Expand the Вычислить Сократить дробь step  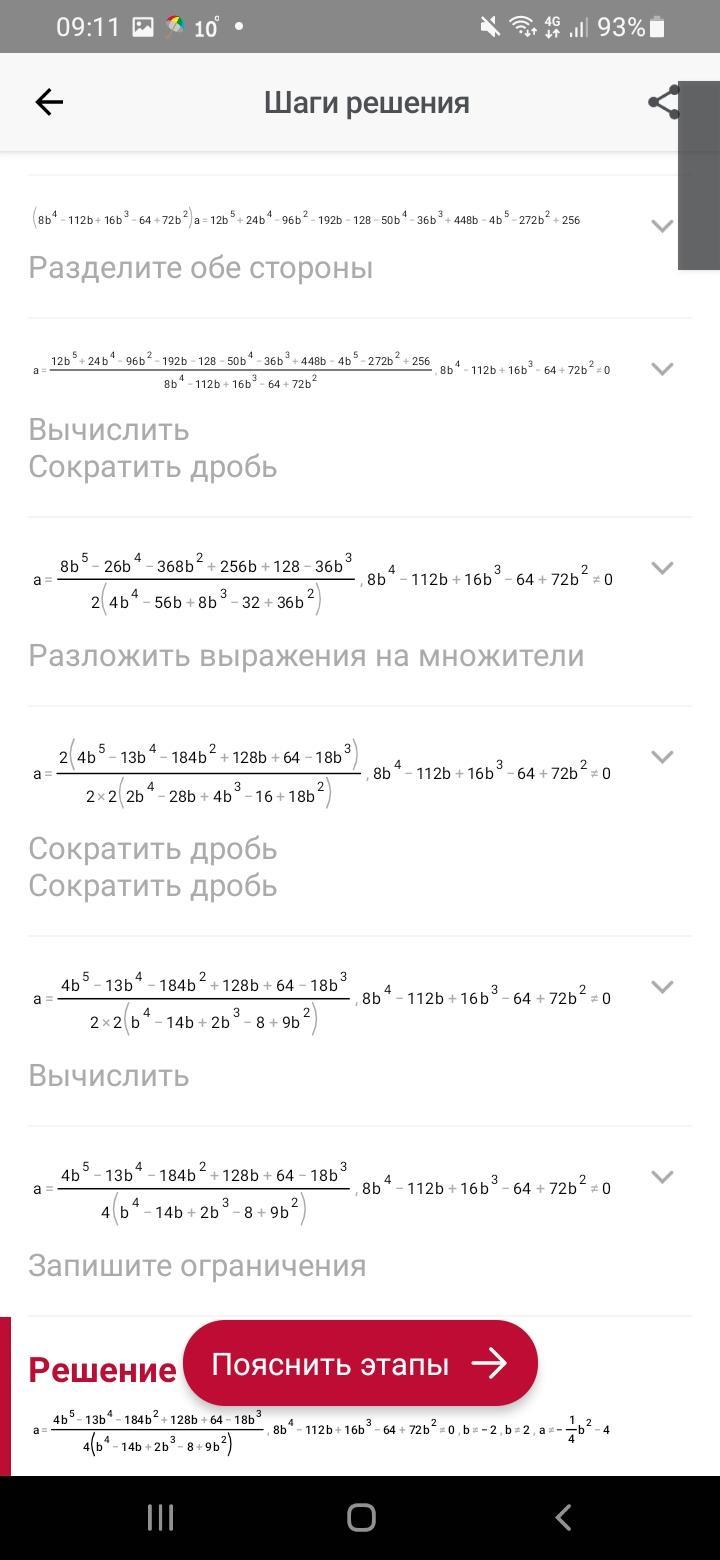pos(662,369)
